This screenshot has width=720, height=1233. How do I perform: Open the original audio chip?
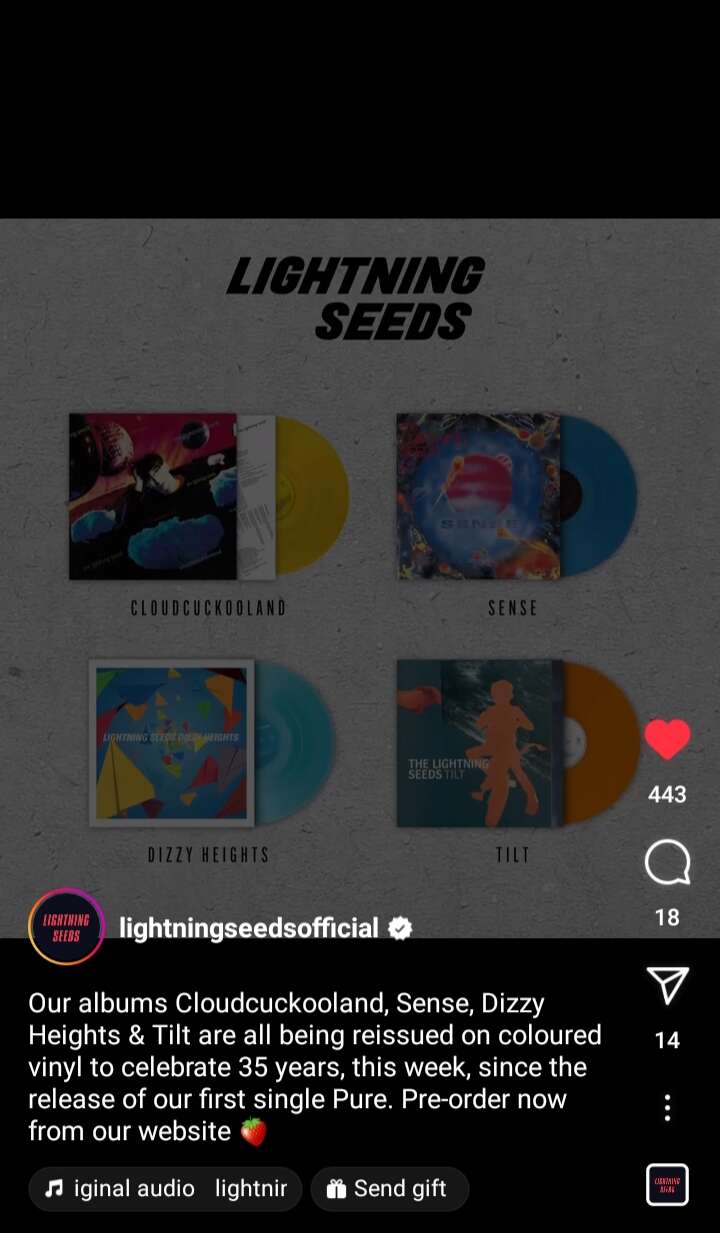click(x=165, y=1189)
